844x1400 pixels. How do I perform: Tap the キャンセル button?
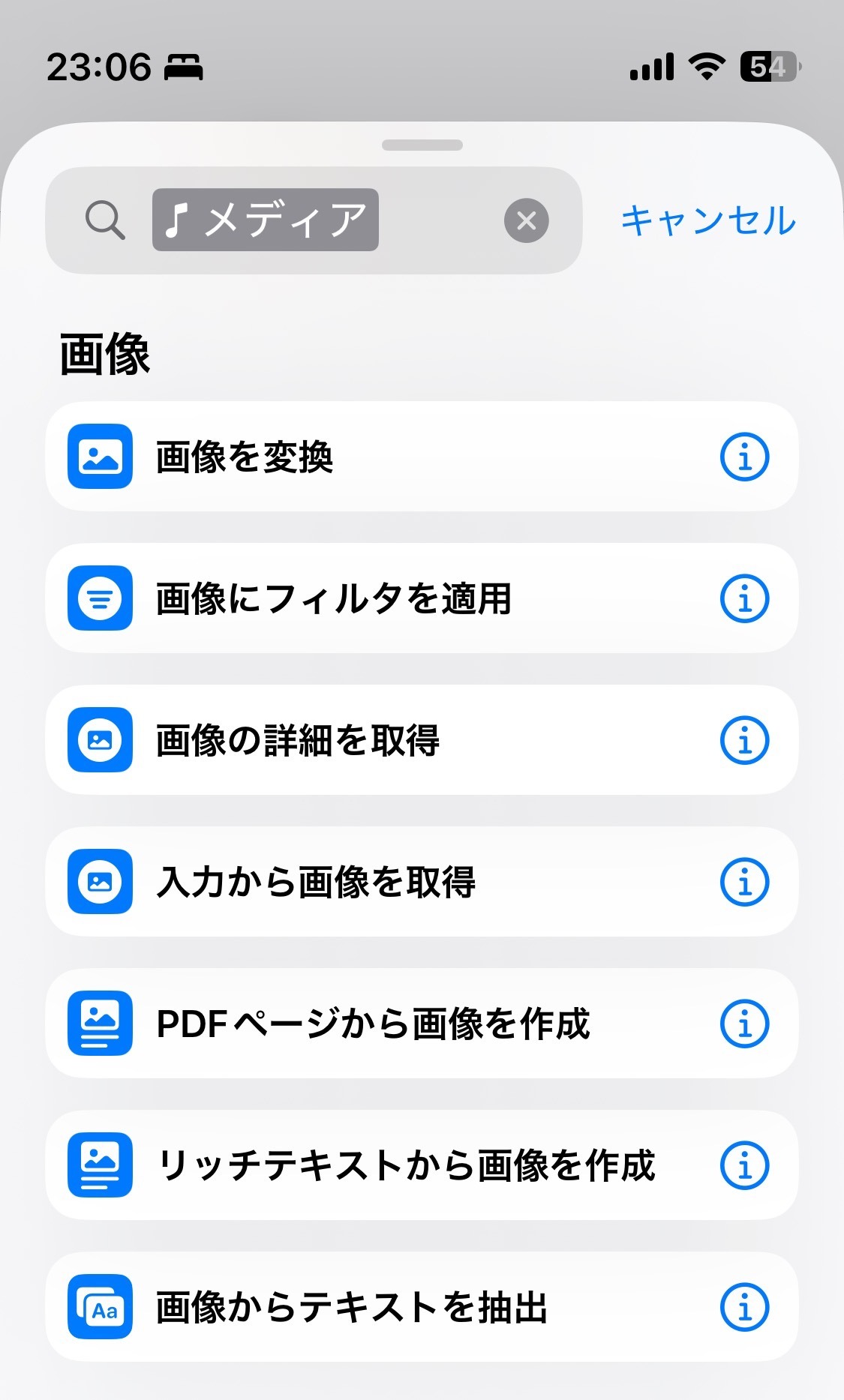coord(707,220)
